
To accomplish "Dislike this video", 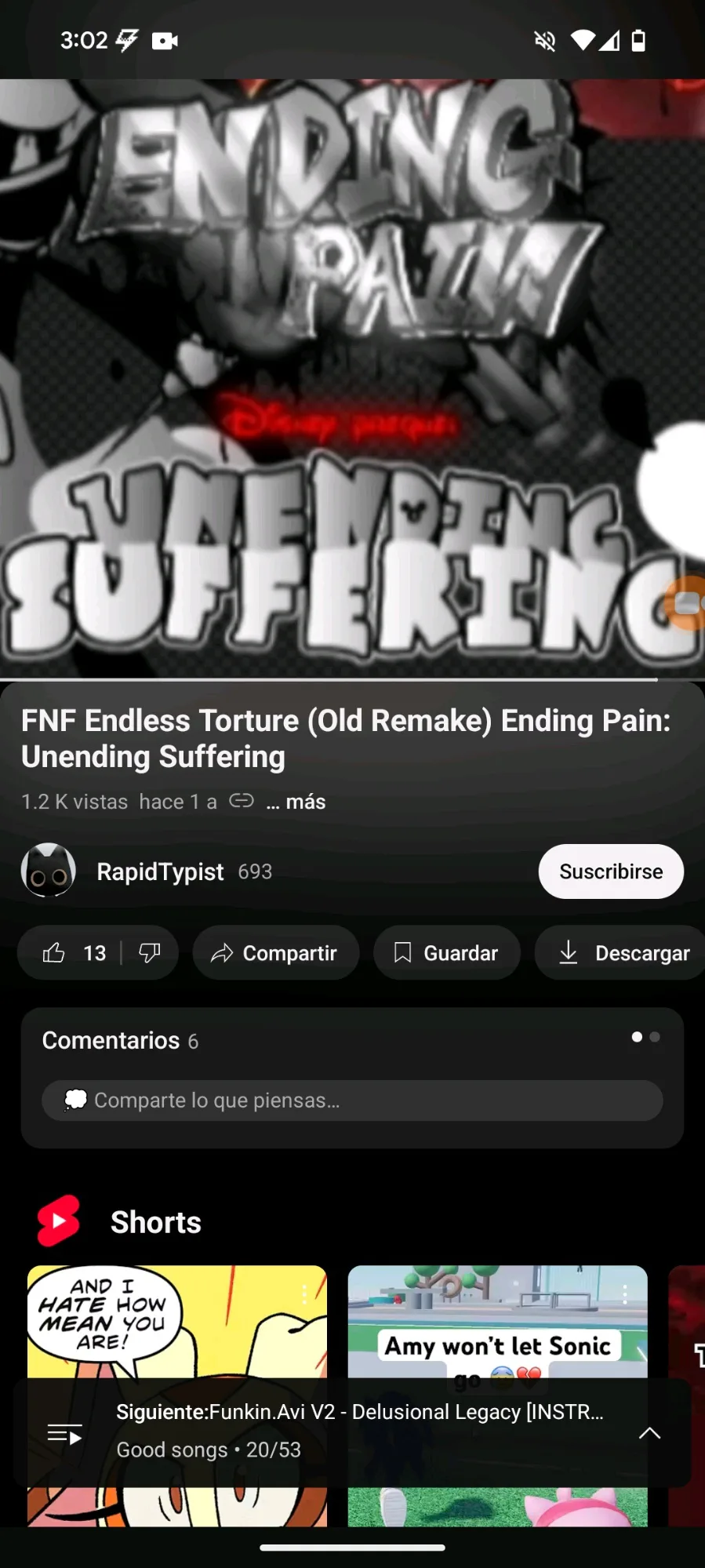I will (150, 953).
